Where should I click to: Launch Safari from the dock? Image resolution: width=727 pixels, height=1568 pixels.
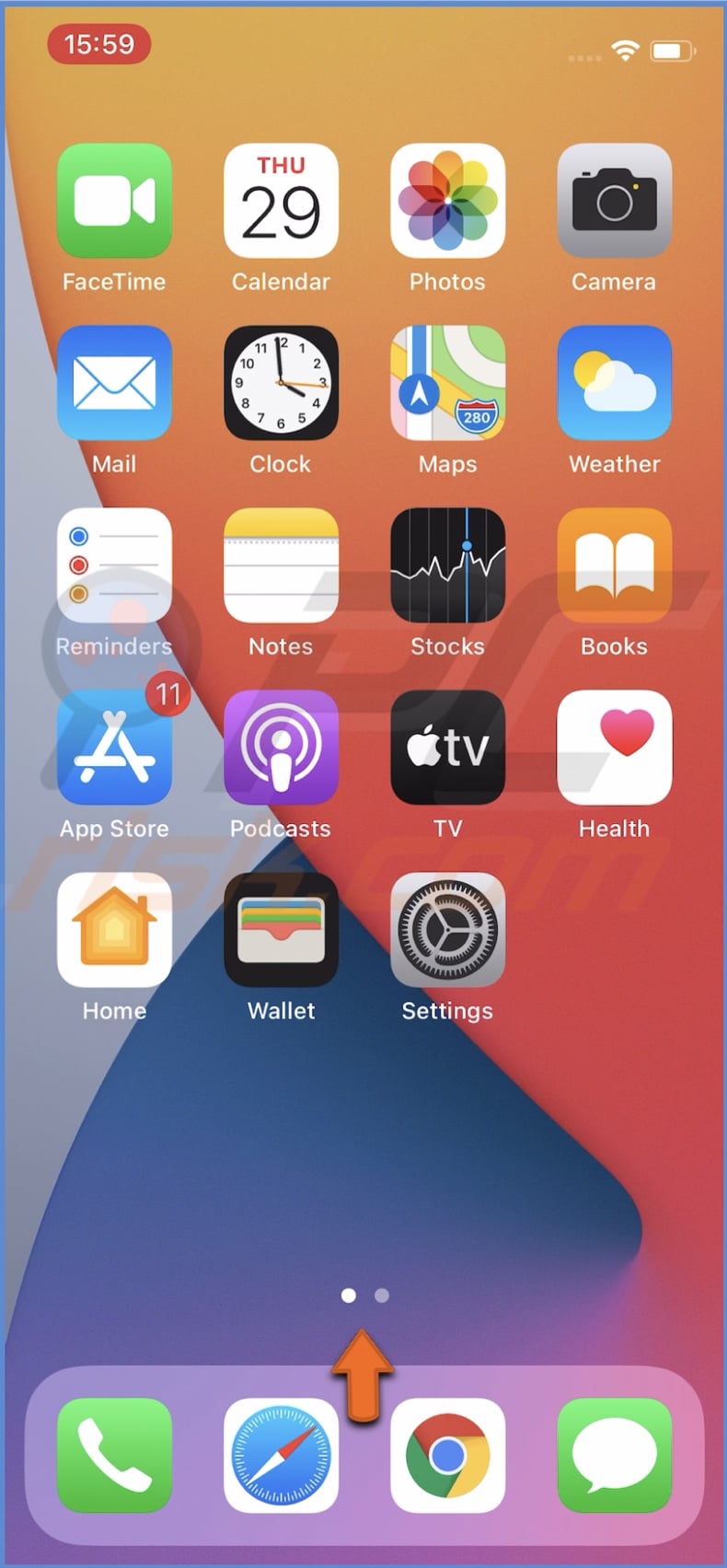[x=281, y=1455]
